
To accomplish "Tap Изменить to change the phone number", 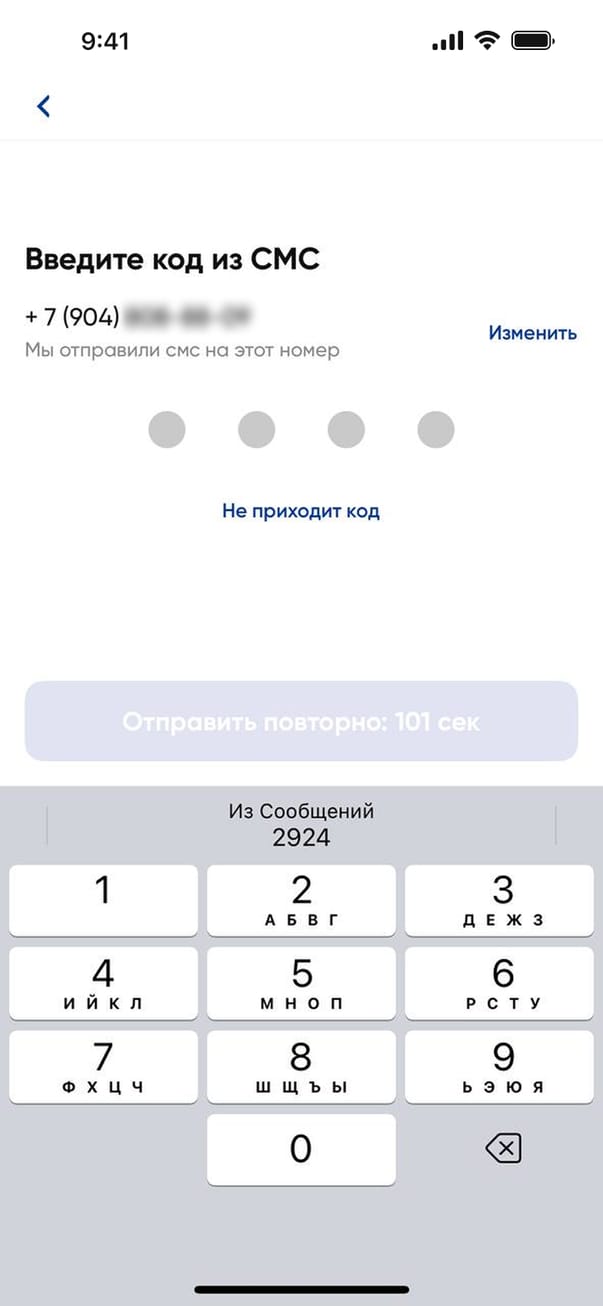I will pos(532,333).
